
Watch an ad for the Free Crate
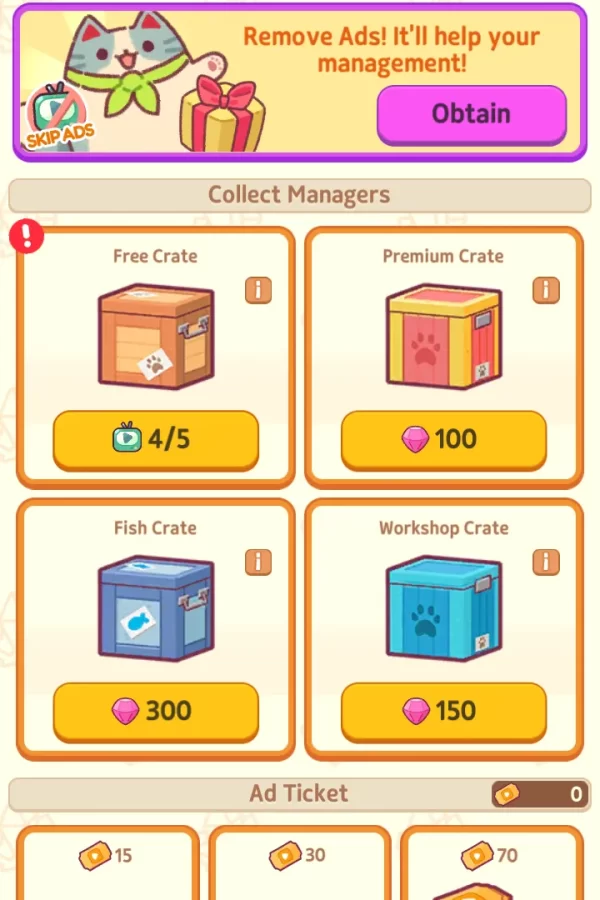(155, 439)
